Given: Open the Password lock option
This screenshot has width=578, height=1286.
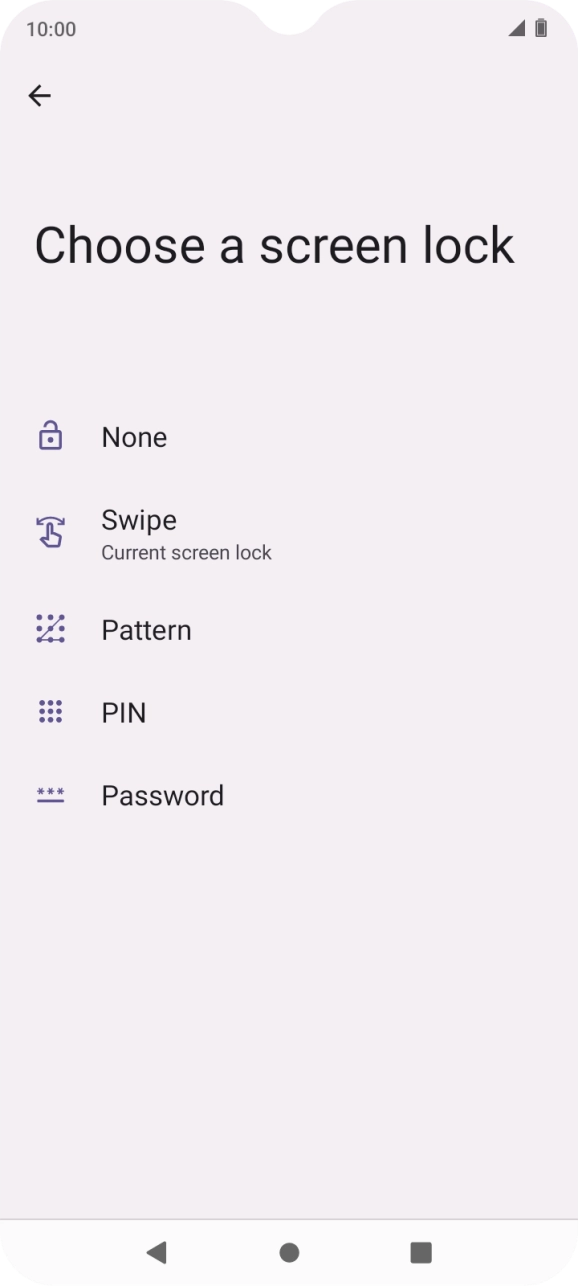Looking at the screenshot, I should [x=289, y=796].
